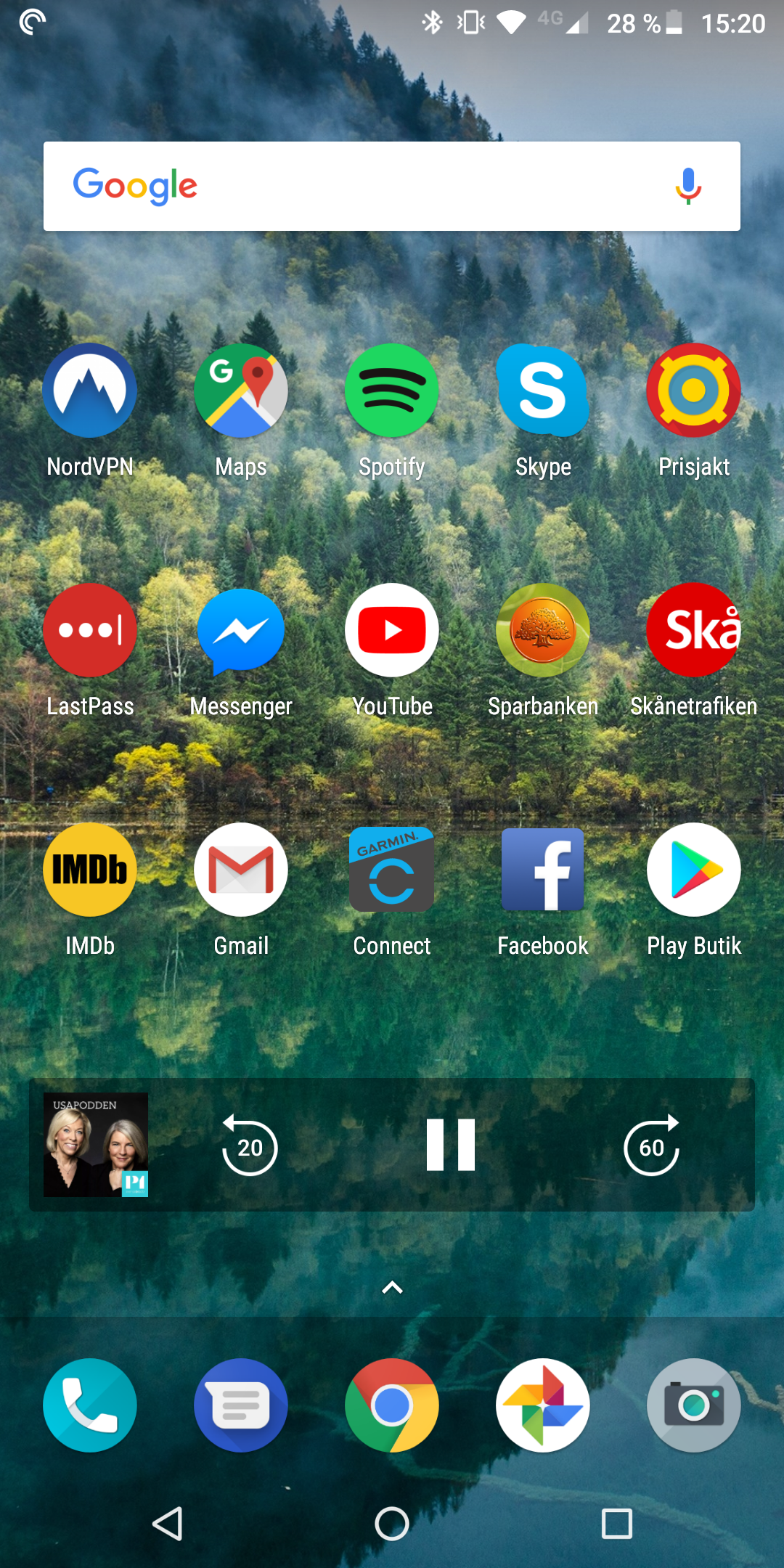Launch the YouTube app
The image size is (784, 1568).
(x=392, y=630)
